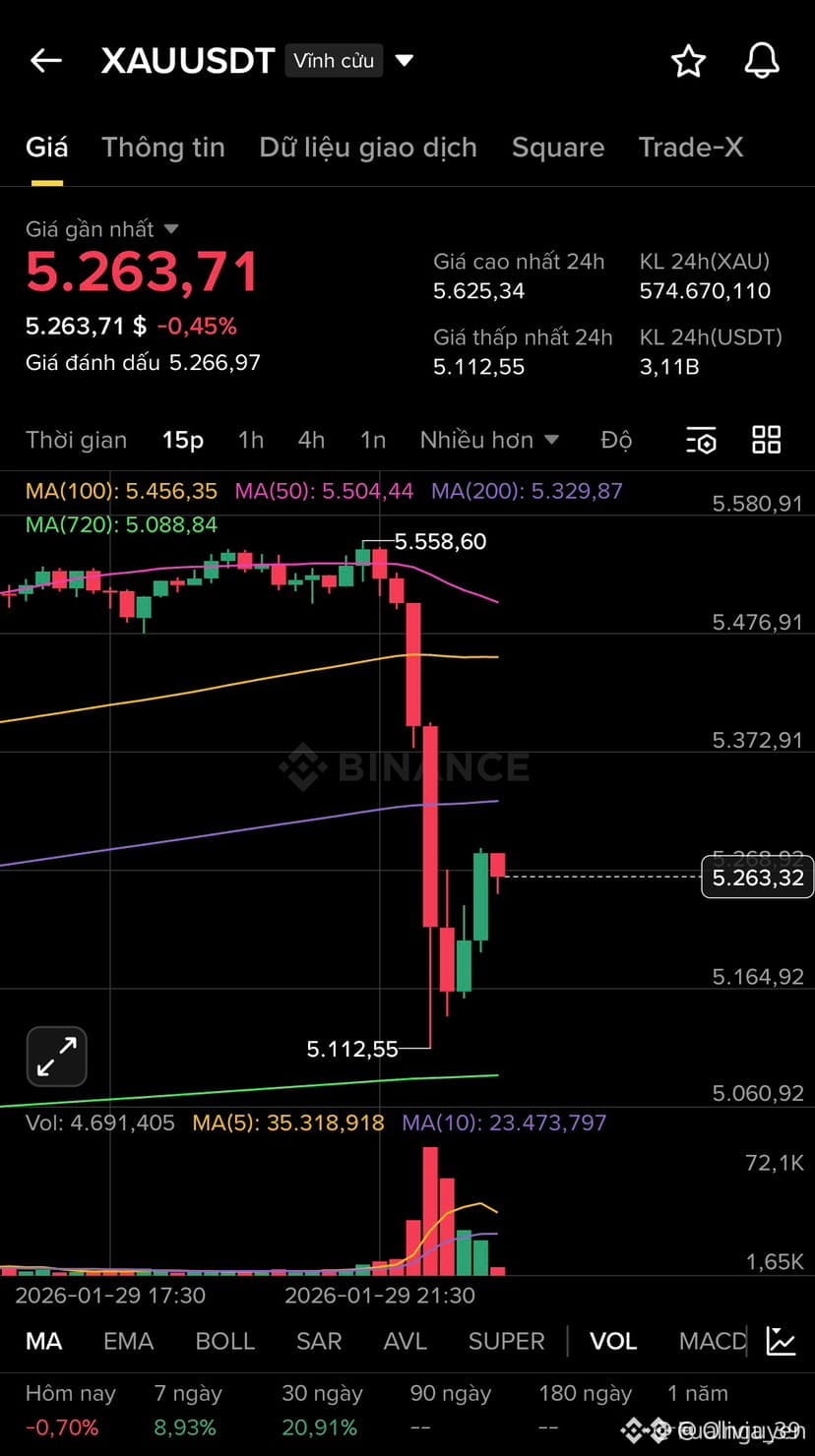This screenshot has width=815, height=1456.
Task: Open the XAUUSDT contract type dropdown
Action: click(404, 61)
